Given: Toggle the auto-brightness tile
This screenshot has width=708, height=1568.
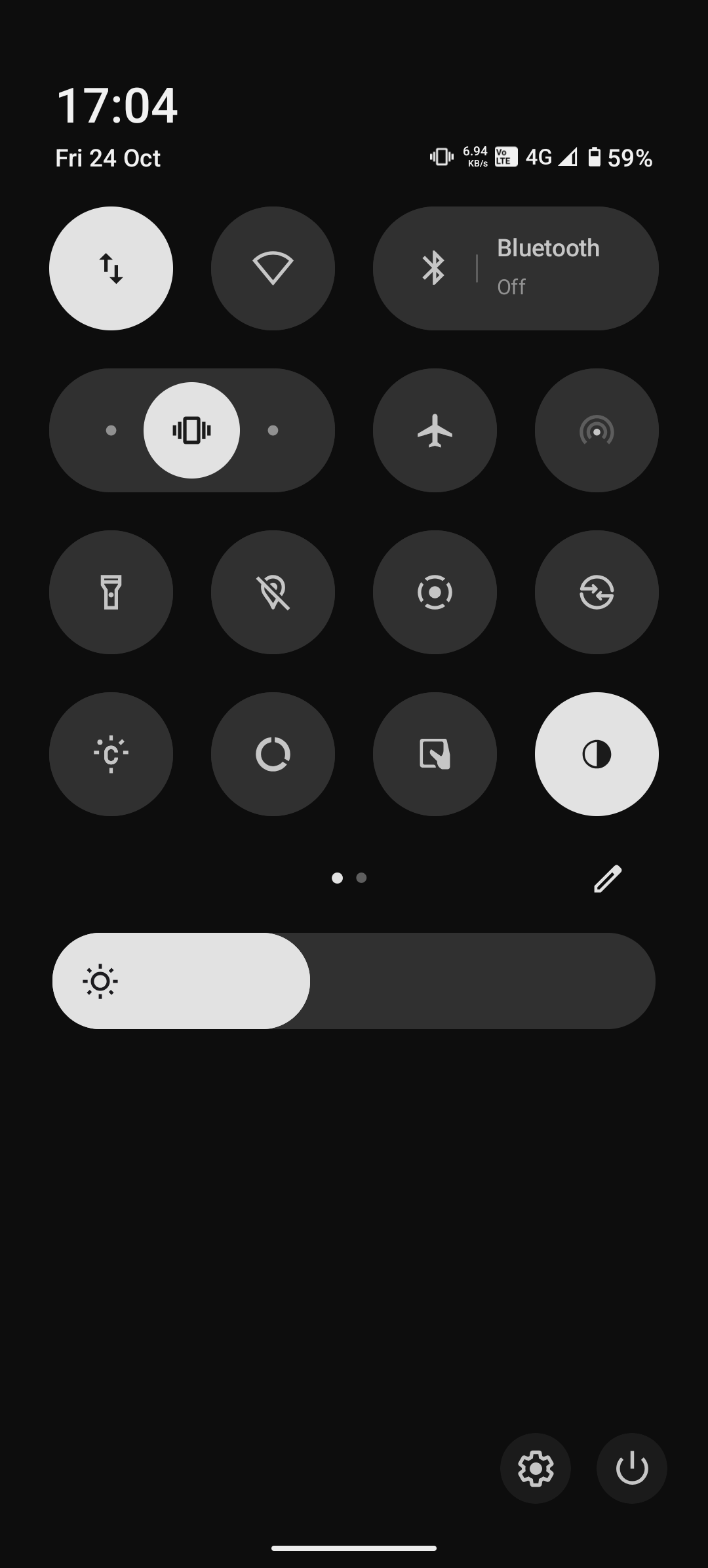Looking at the screenshot, I should click(111, 754).
